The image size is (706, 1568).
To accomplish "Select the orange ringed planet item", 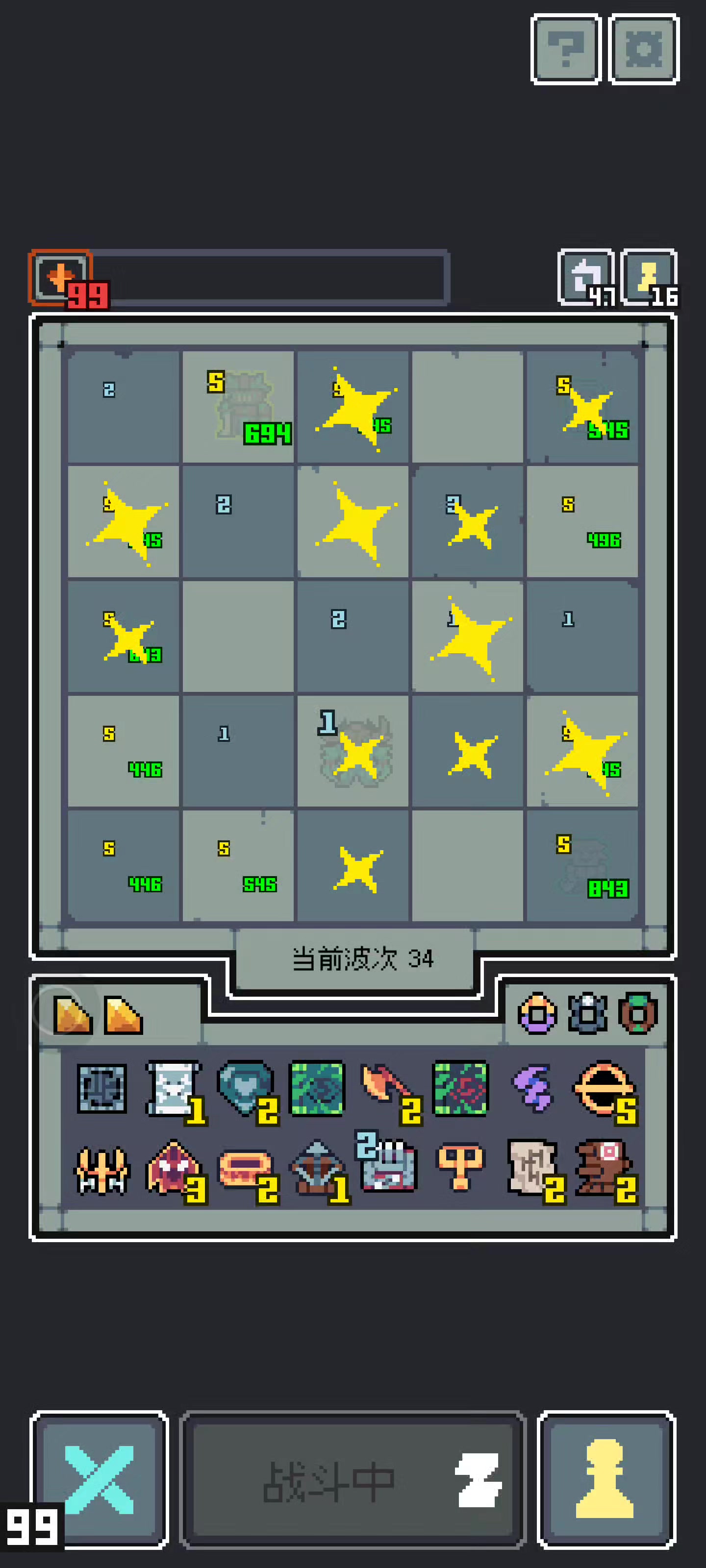I will tap(605, 1090).
